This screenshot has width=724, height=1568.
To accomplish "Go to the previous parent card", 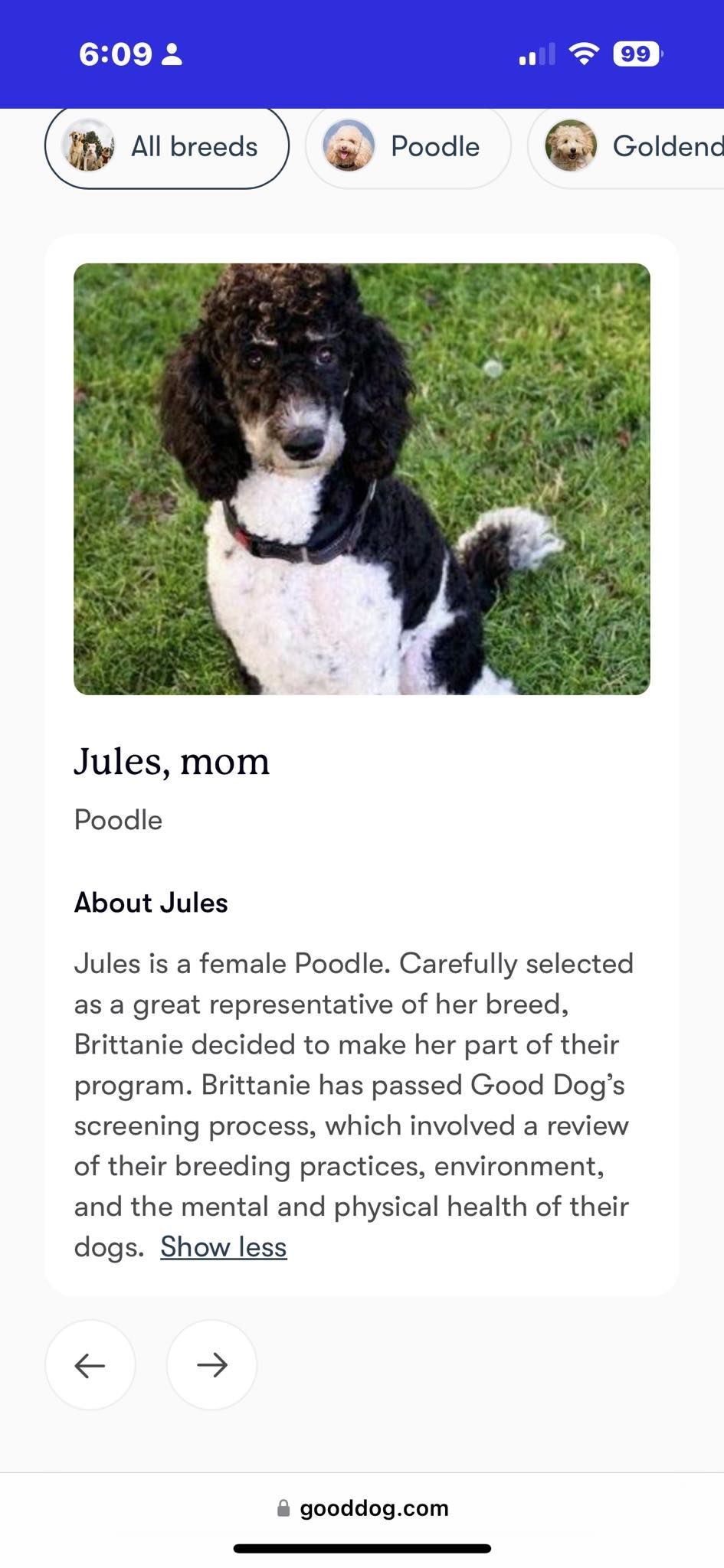I will pos(90,1364).
